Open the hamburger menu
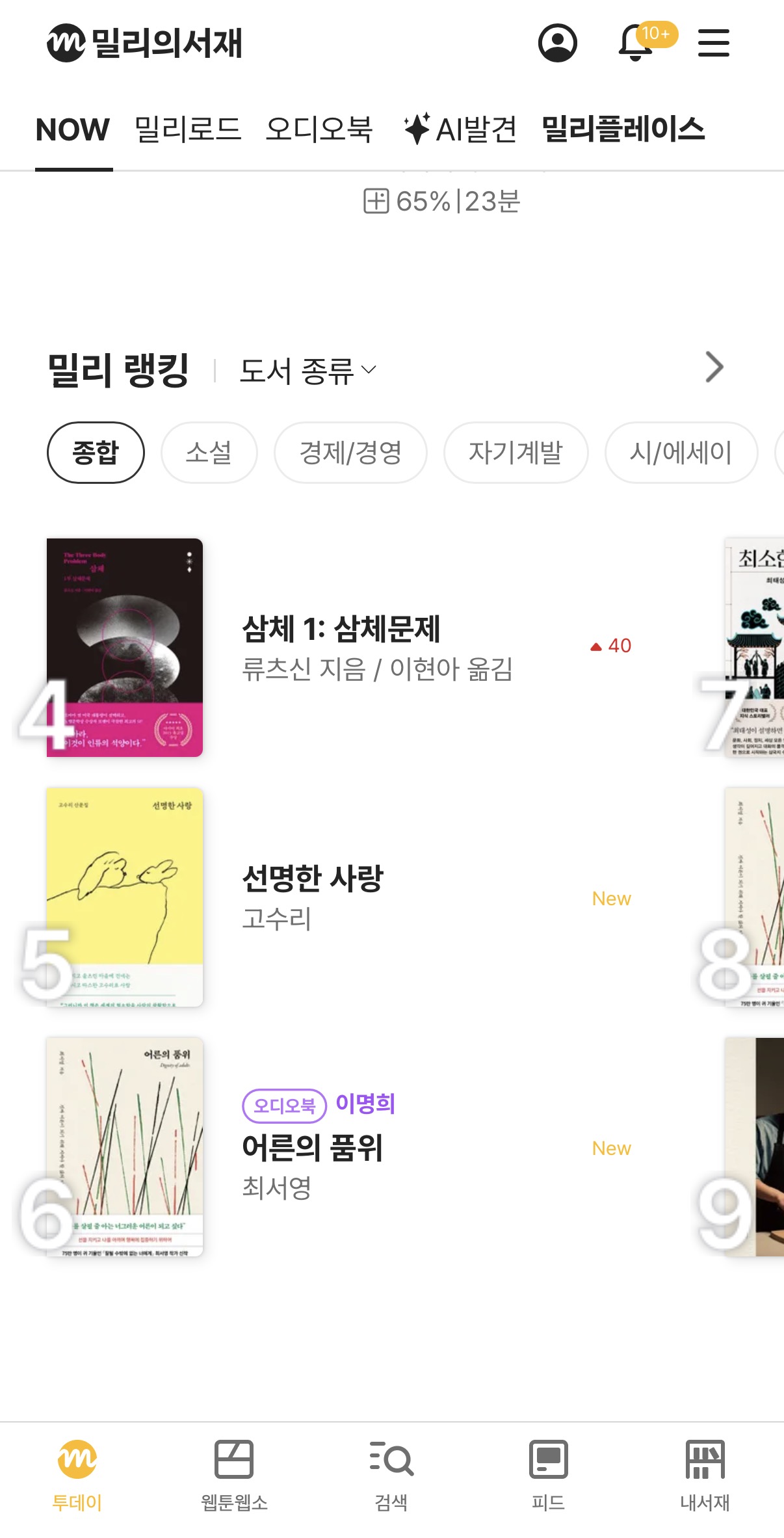Viewport: 784px width, 1538px height. 713,43
